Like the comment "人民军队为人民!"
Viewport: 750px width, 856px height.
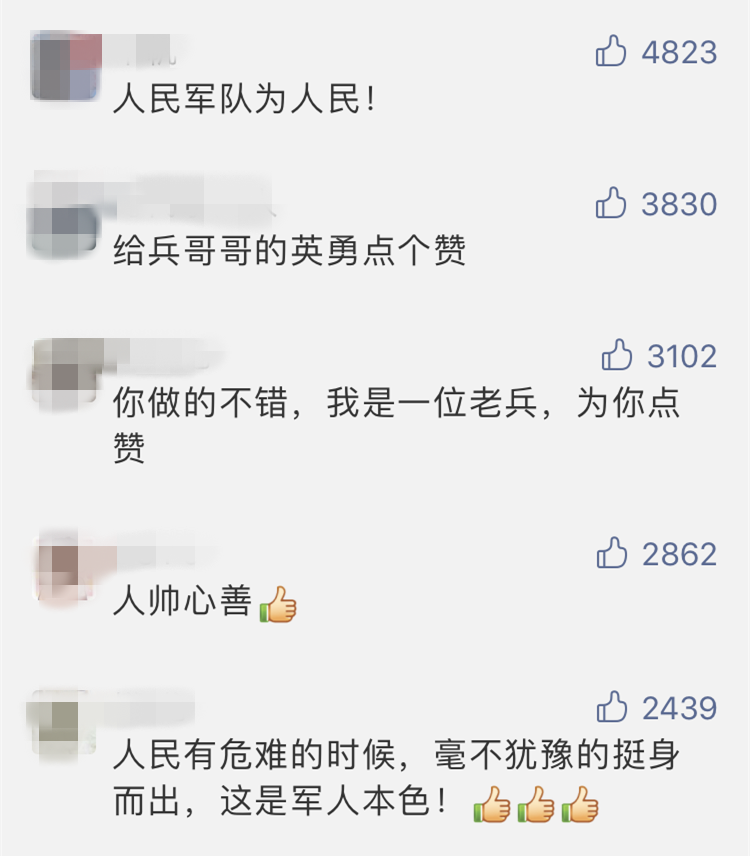[611, 50]
